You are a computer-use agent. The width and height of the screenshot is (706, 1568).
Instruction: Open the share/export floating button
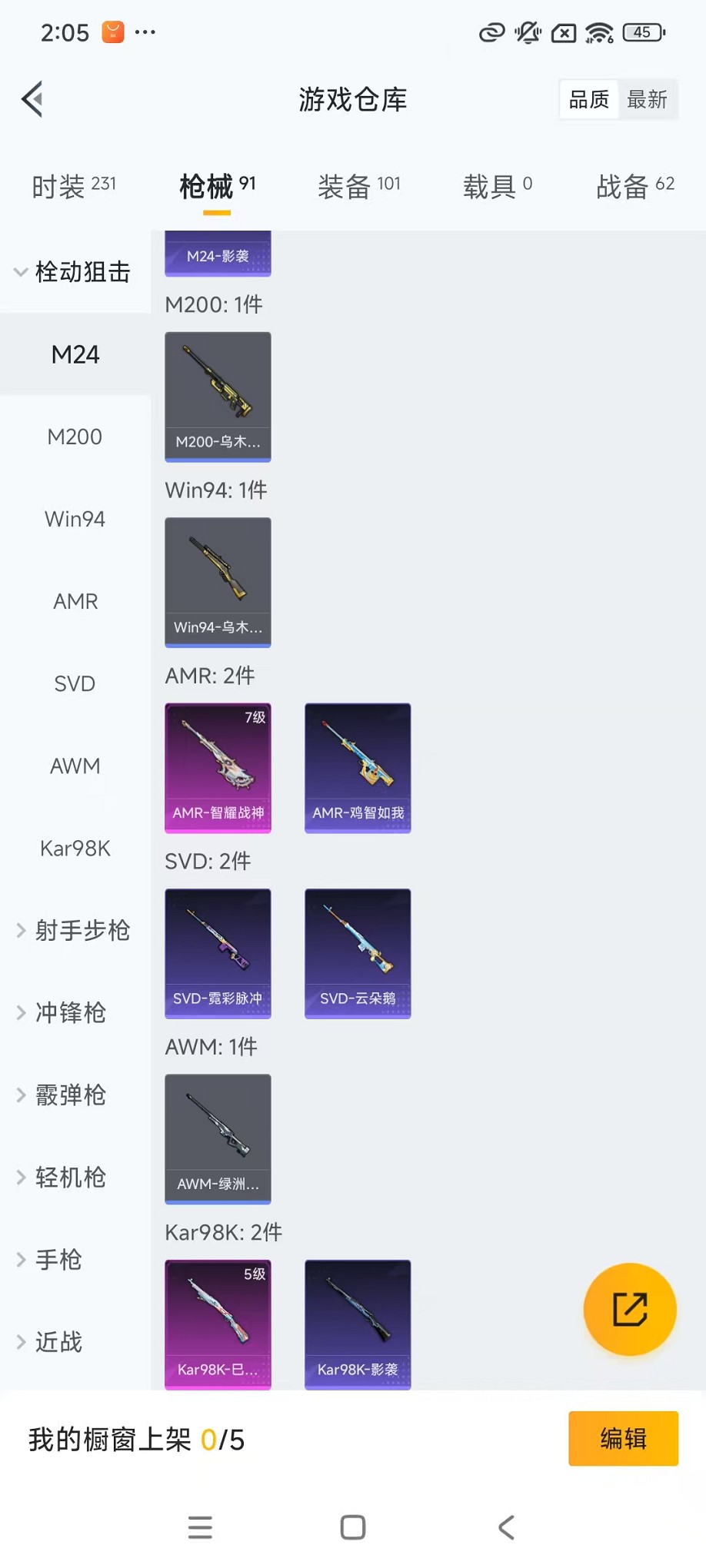coord(630,1309)
